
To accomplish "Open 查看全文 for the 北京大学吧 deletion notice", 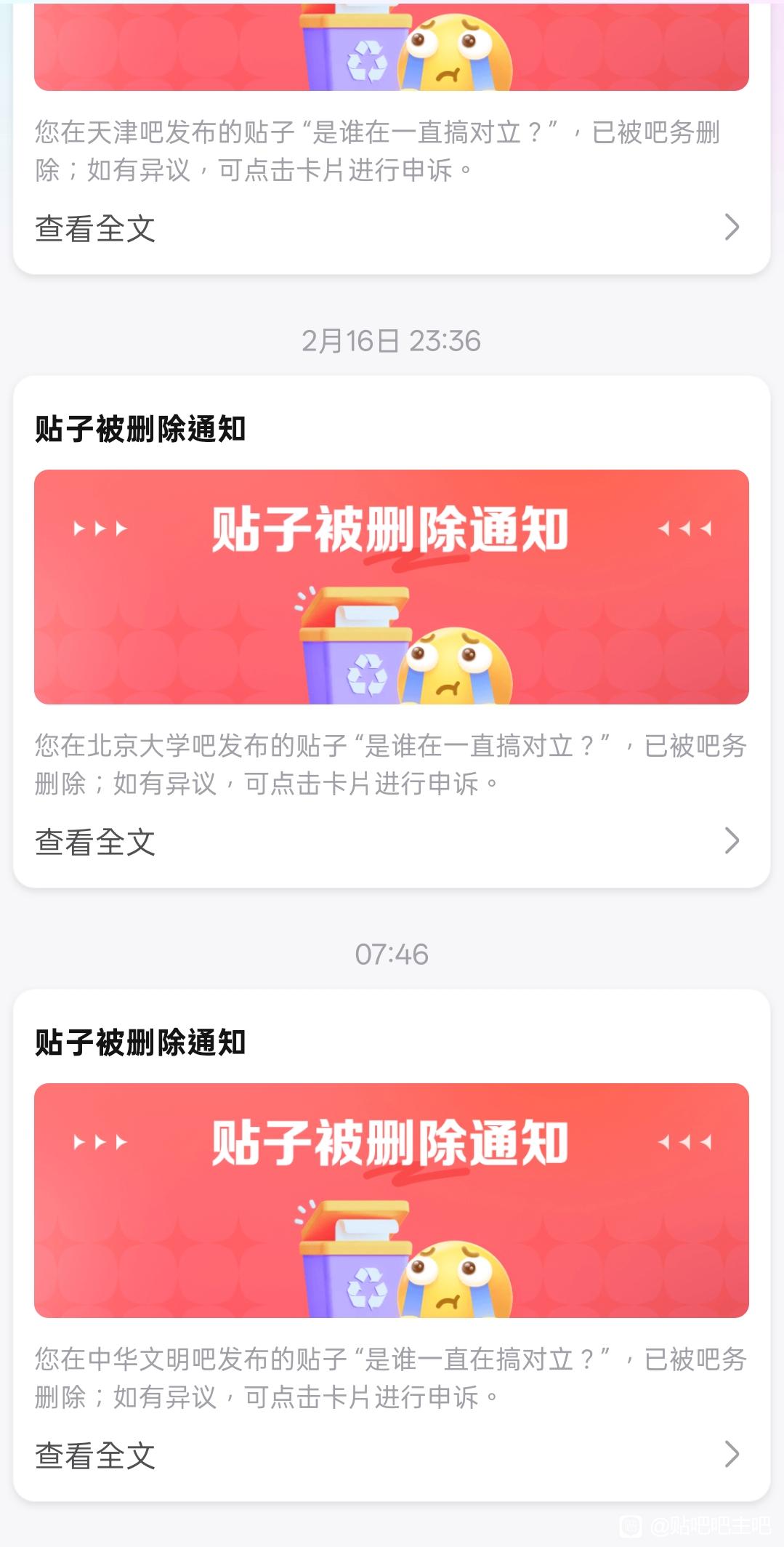I will (x=95, y=842).
